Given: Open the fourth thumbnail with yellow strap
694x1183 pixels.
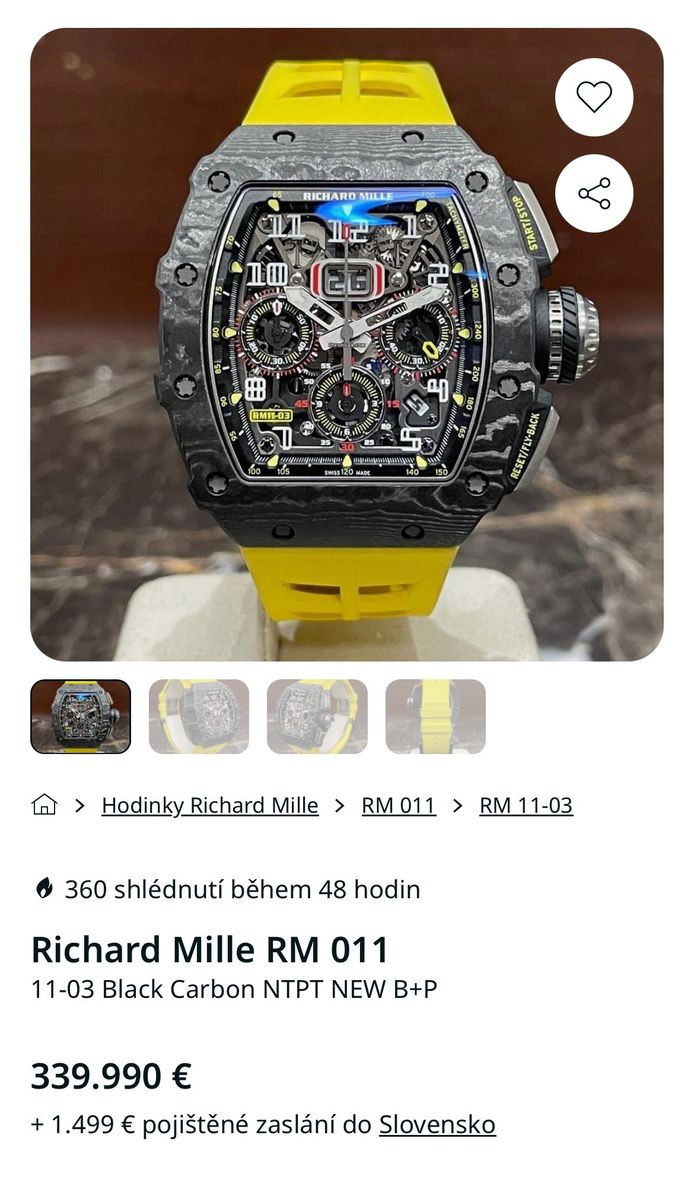Looking at the screenshot, I should [436, 717].
